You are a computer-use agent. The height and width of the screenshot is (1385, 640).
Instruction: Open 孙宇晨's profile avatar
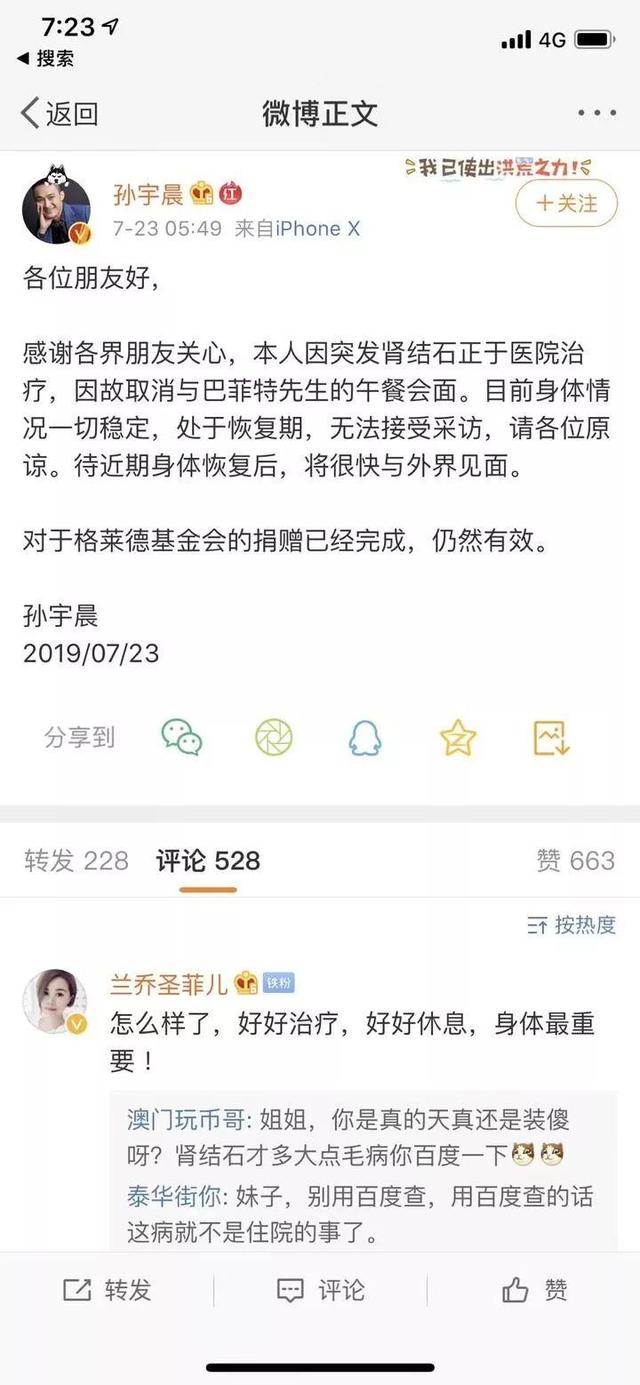click(56, 210)
